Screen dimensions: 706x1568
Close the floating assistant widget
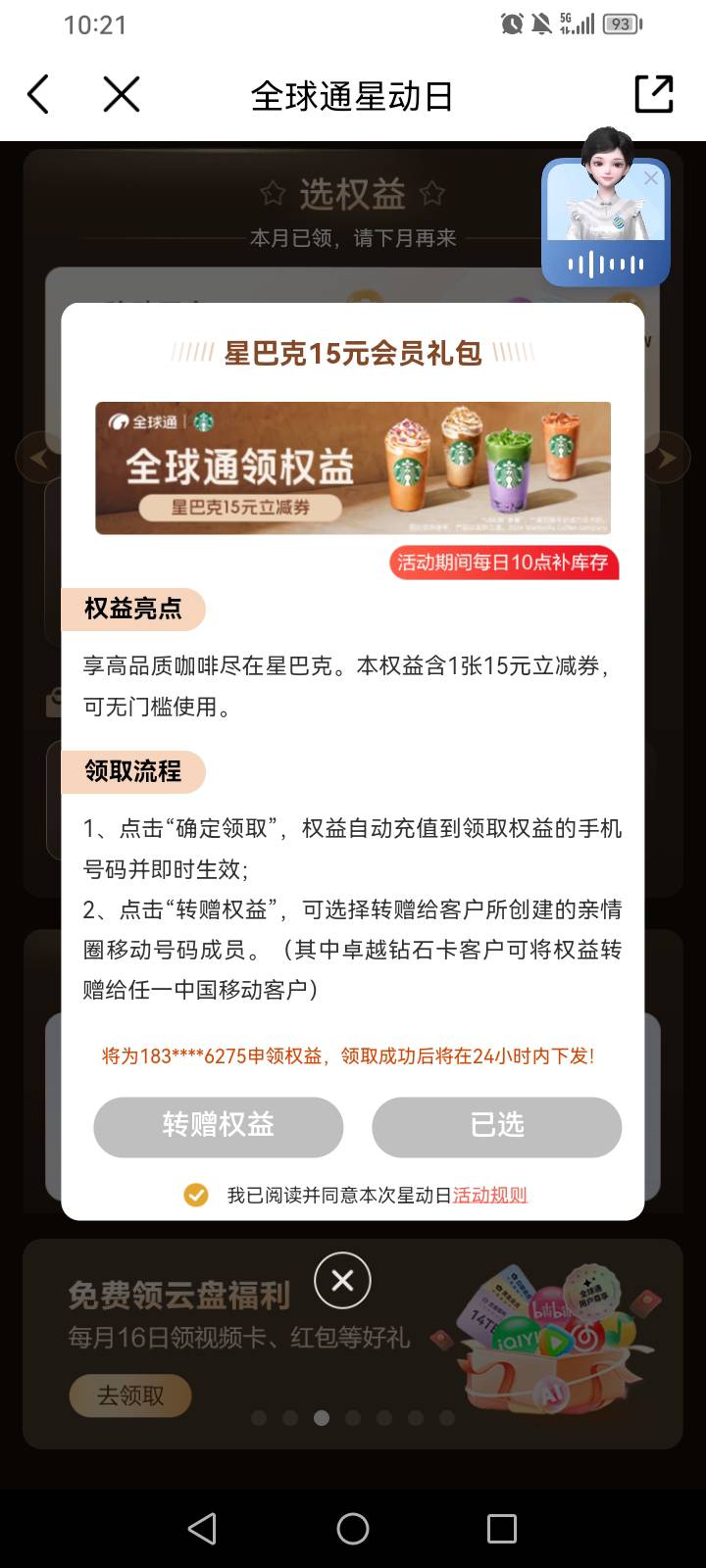point(651,178)
